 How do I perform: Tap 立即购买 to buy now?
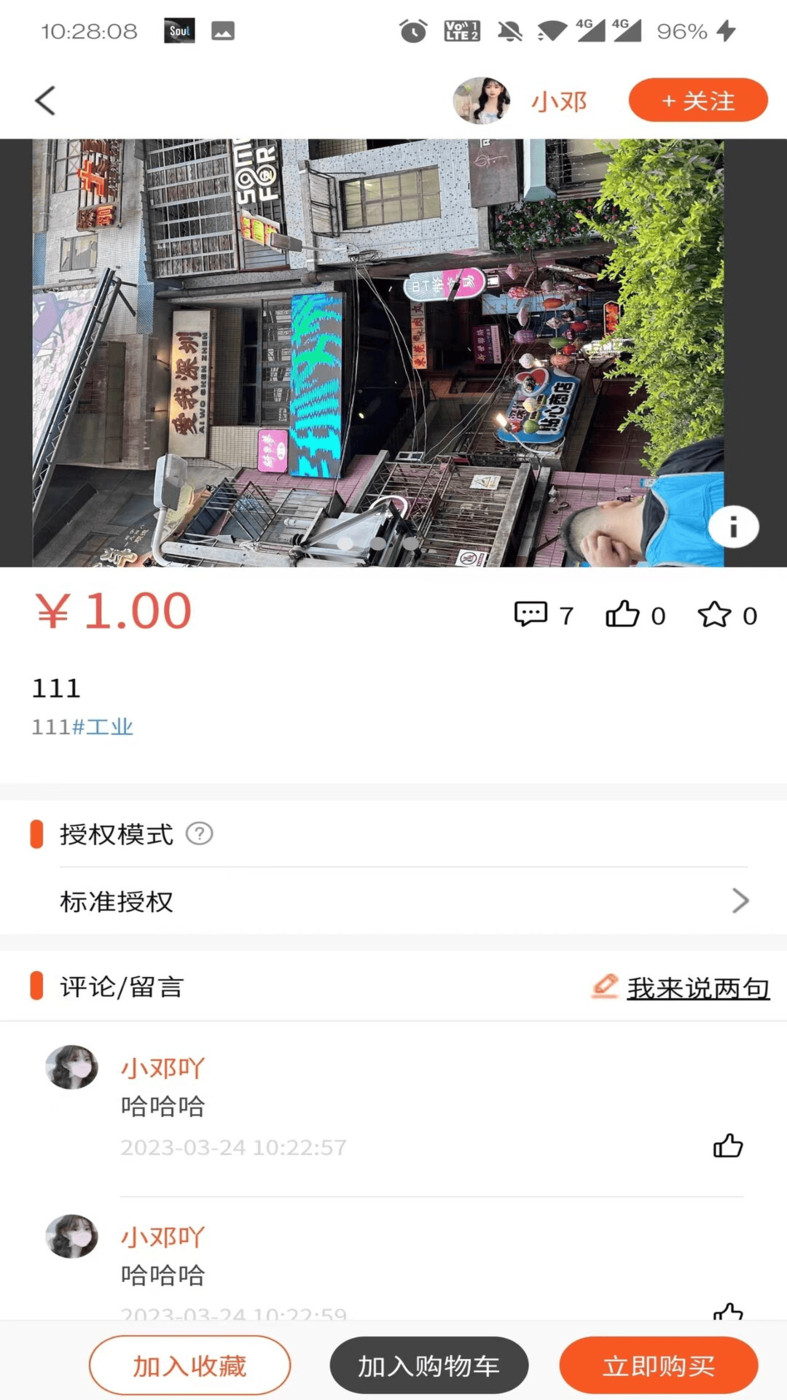click(657, 1364)
